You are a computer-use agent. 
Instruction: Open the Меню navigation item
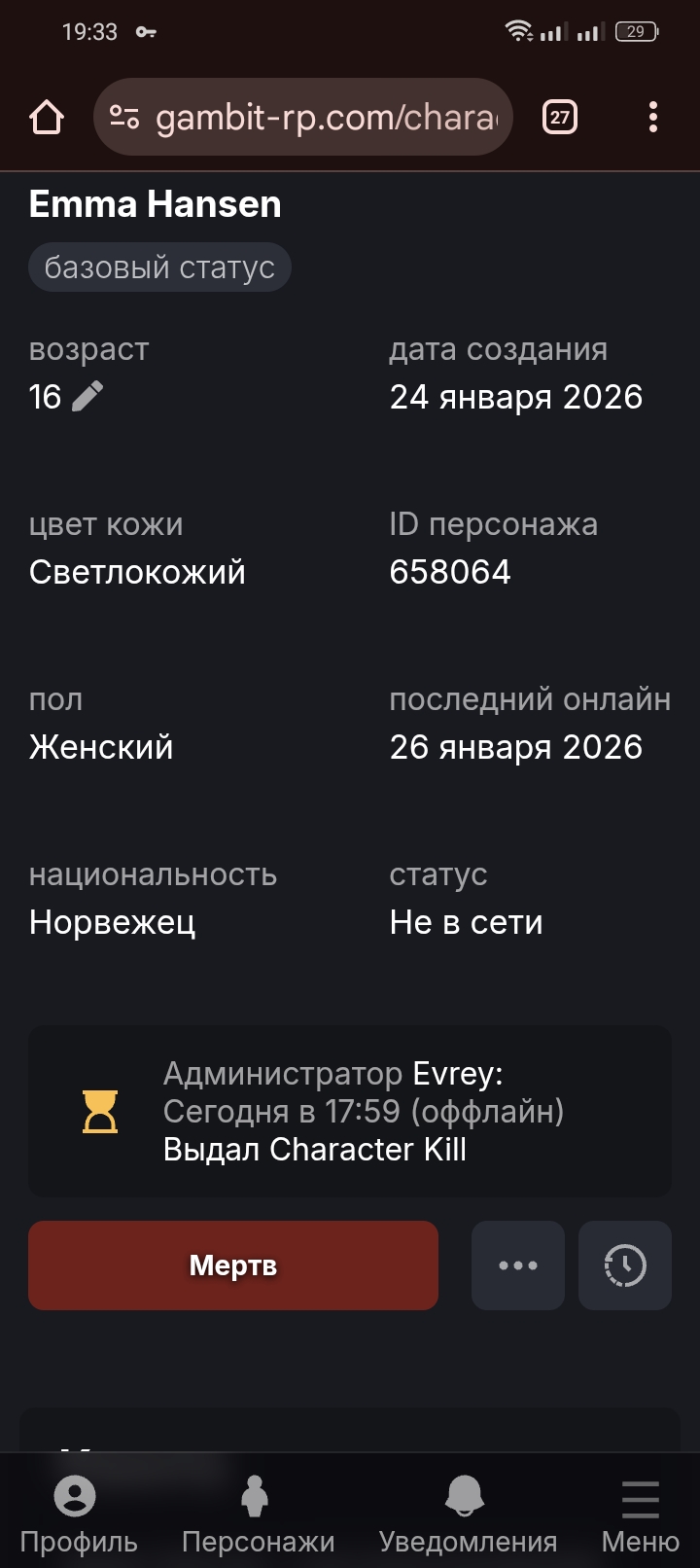point(640,1514)
